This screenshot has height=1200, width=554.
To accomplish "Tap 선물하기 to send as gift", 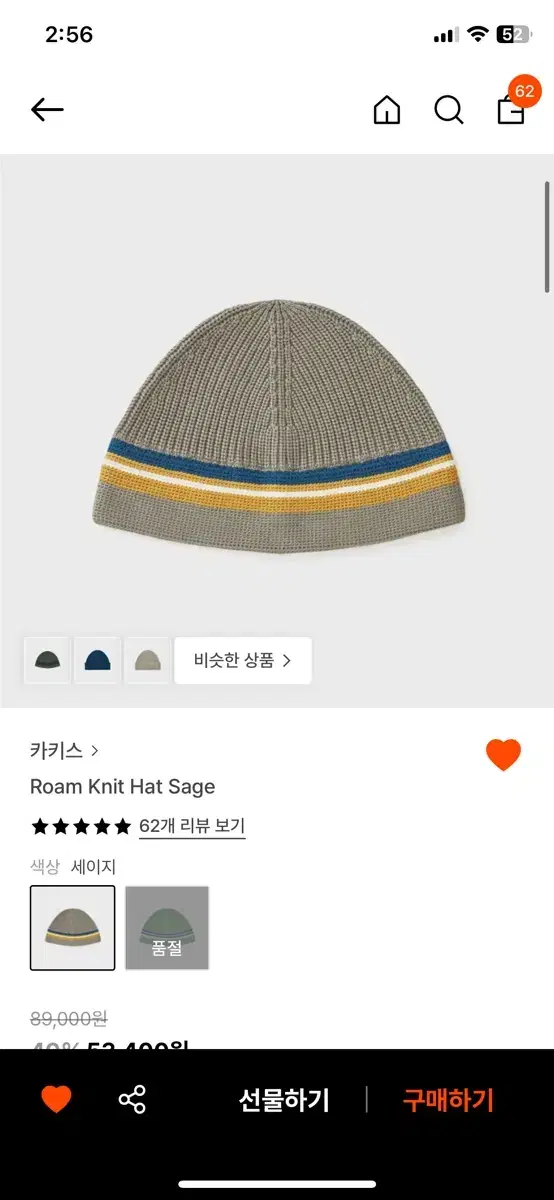I will tap(284, 1100).
